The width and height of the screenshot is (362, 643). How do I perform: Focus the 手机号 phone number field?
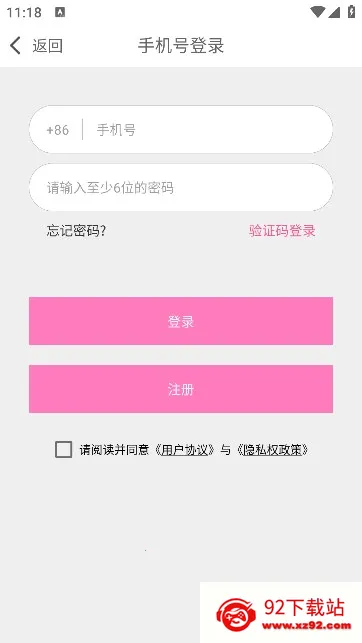[209, 130]
